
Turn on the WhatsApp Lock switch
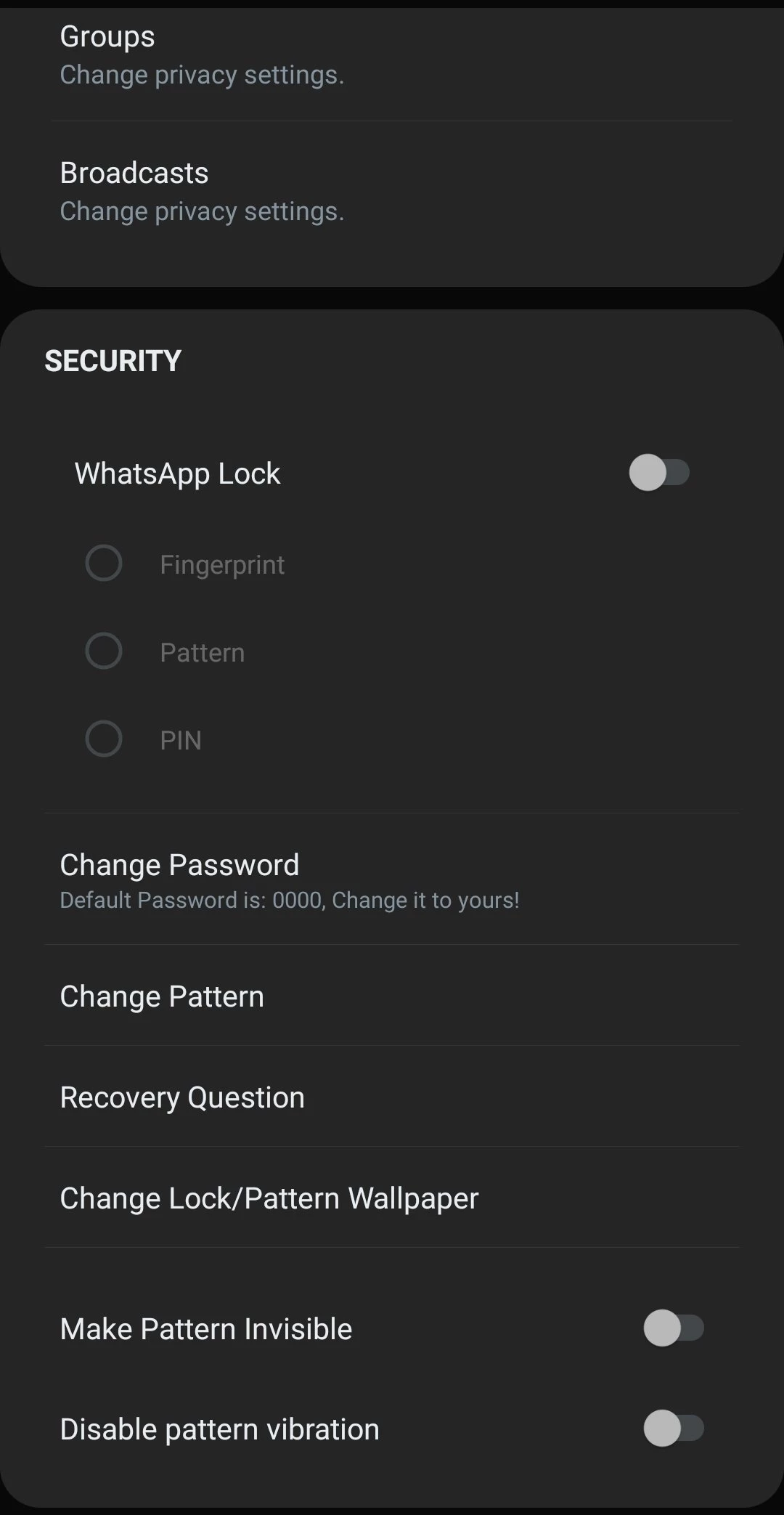click(x=659, y=473)
